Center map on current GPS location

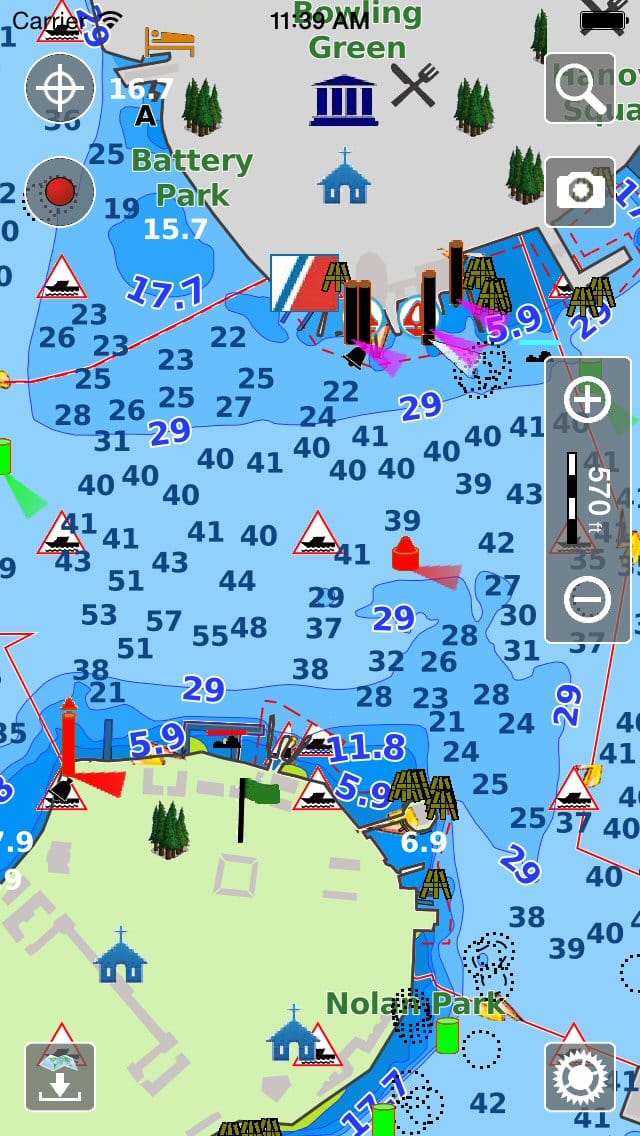pos(60,88)
